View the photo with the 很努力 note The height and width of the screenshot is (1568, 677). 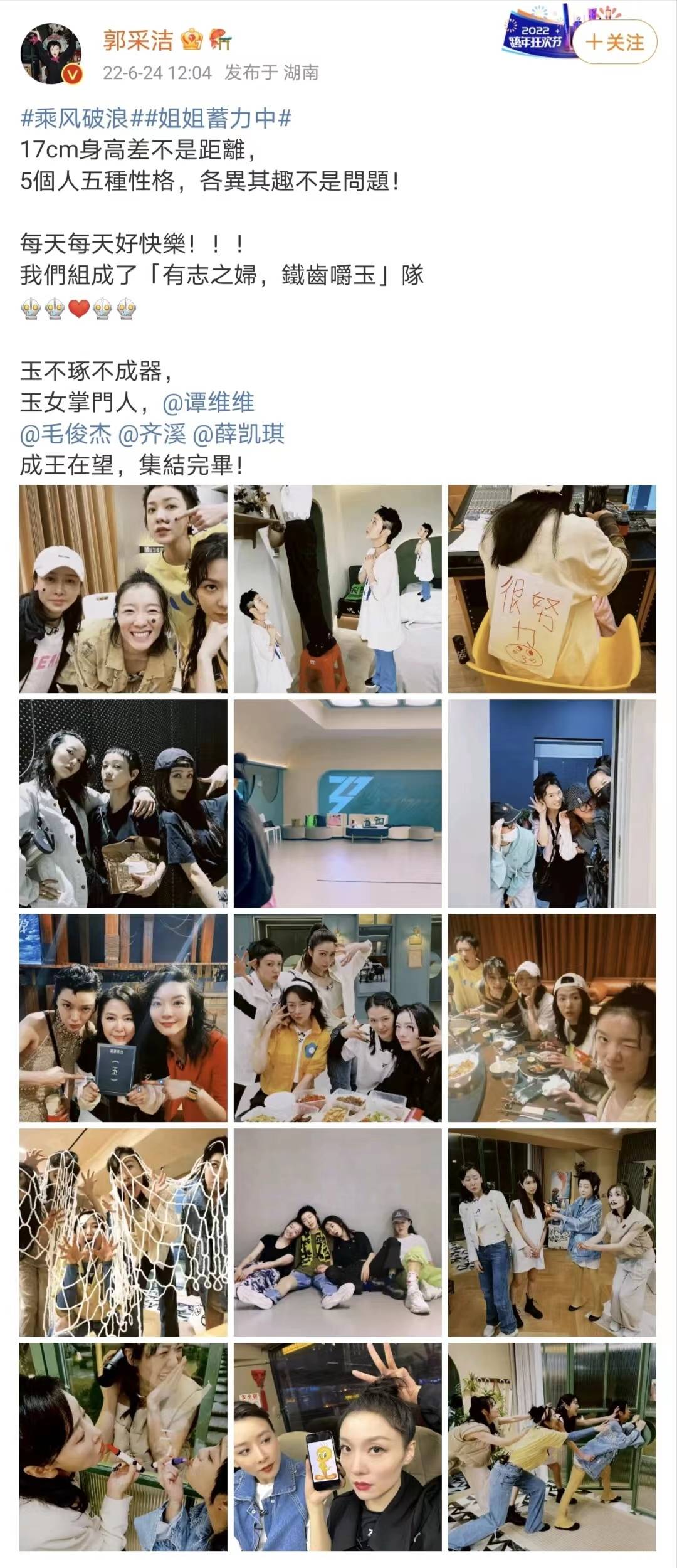pyautogui.click(x=552, y=589)
